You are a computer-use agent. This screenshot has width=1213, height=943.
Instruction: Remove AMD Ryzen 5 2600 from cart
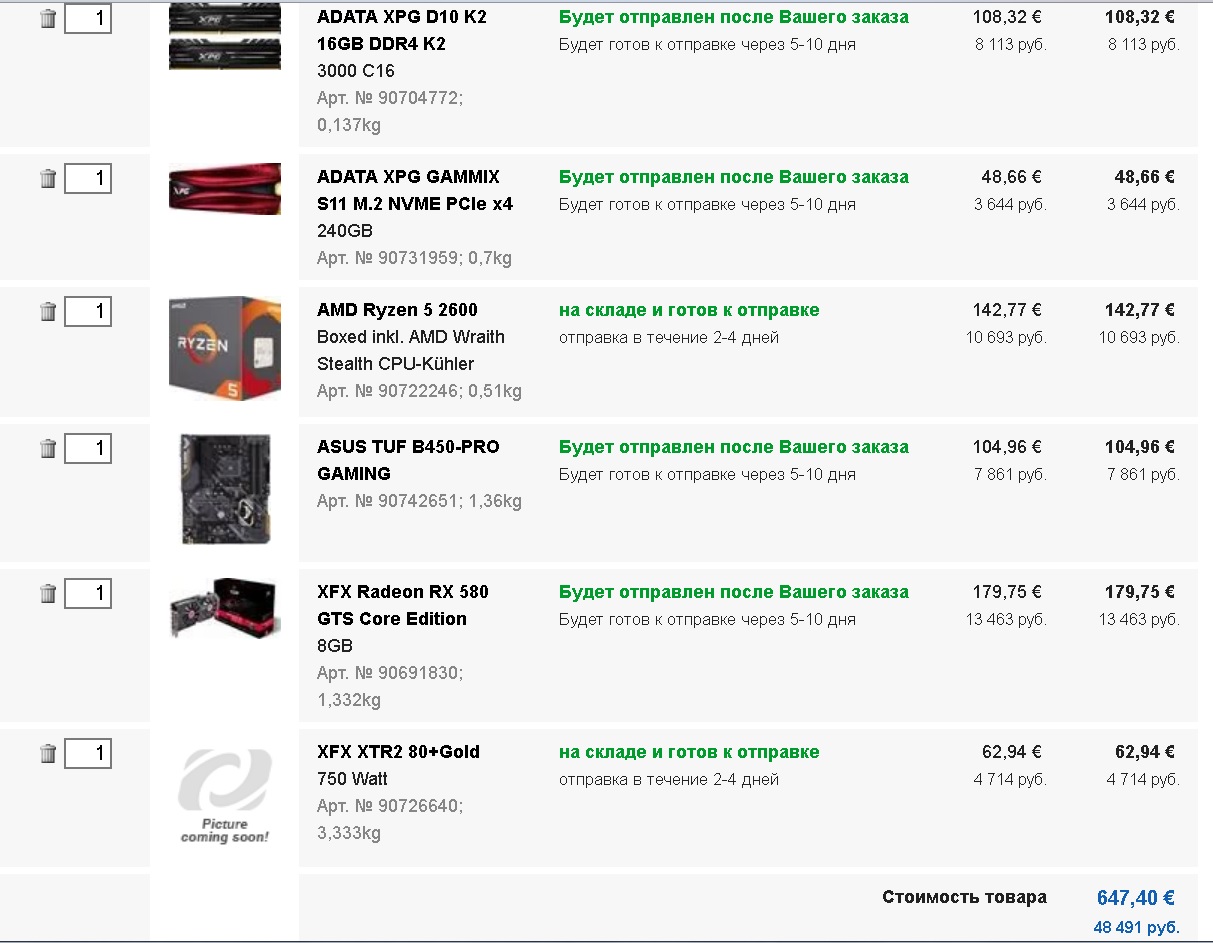click(47, 311)
